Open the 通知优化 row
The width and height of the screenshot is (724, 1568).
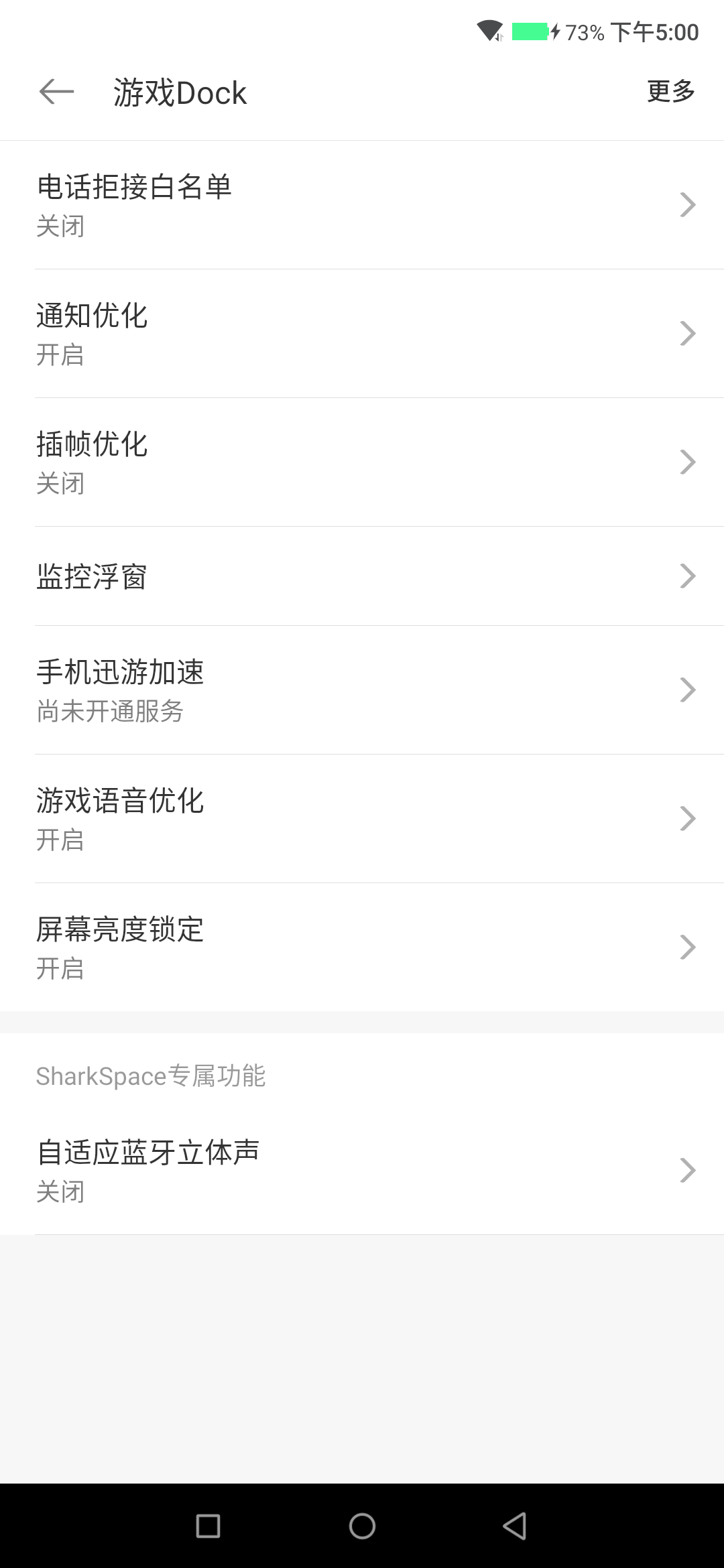click(x=362, y=334)
